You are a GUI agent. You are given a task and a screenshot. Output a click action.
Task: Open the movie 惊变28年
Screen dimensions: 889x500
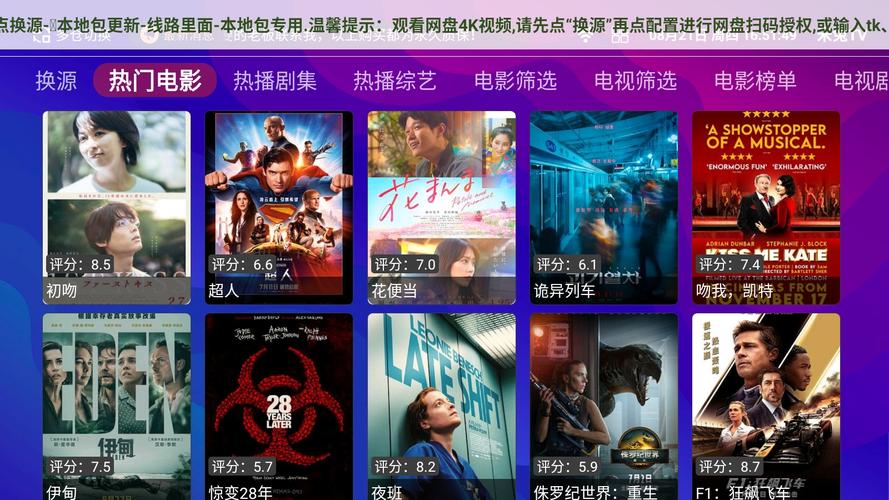(278, 405)
